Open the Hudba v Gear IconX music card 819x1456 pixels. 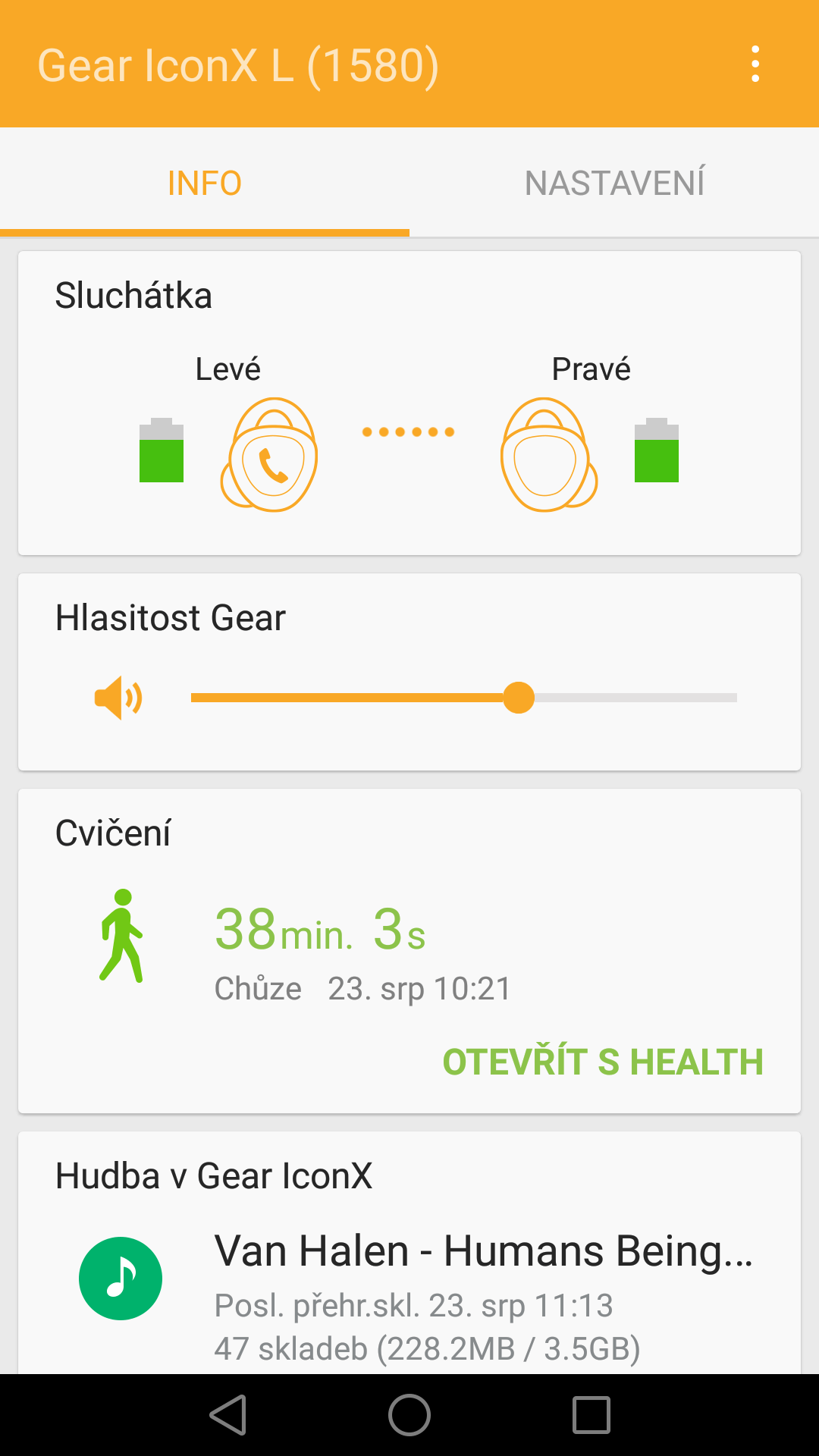409,1253
